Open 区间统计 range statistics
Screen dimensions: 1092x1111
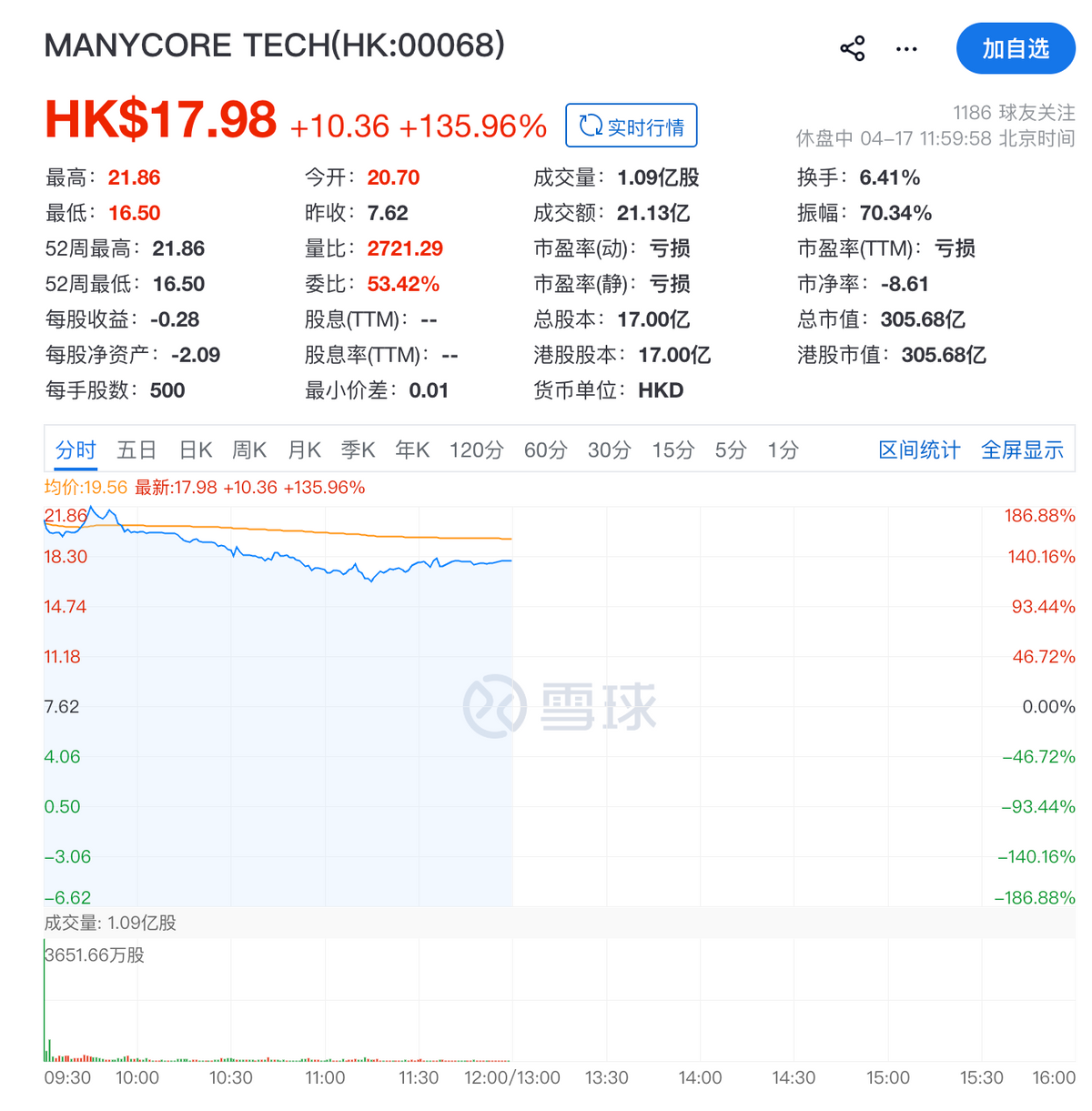coord(919,449)
